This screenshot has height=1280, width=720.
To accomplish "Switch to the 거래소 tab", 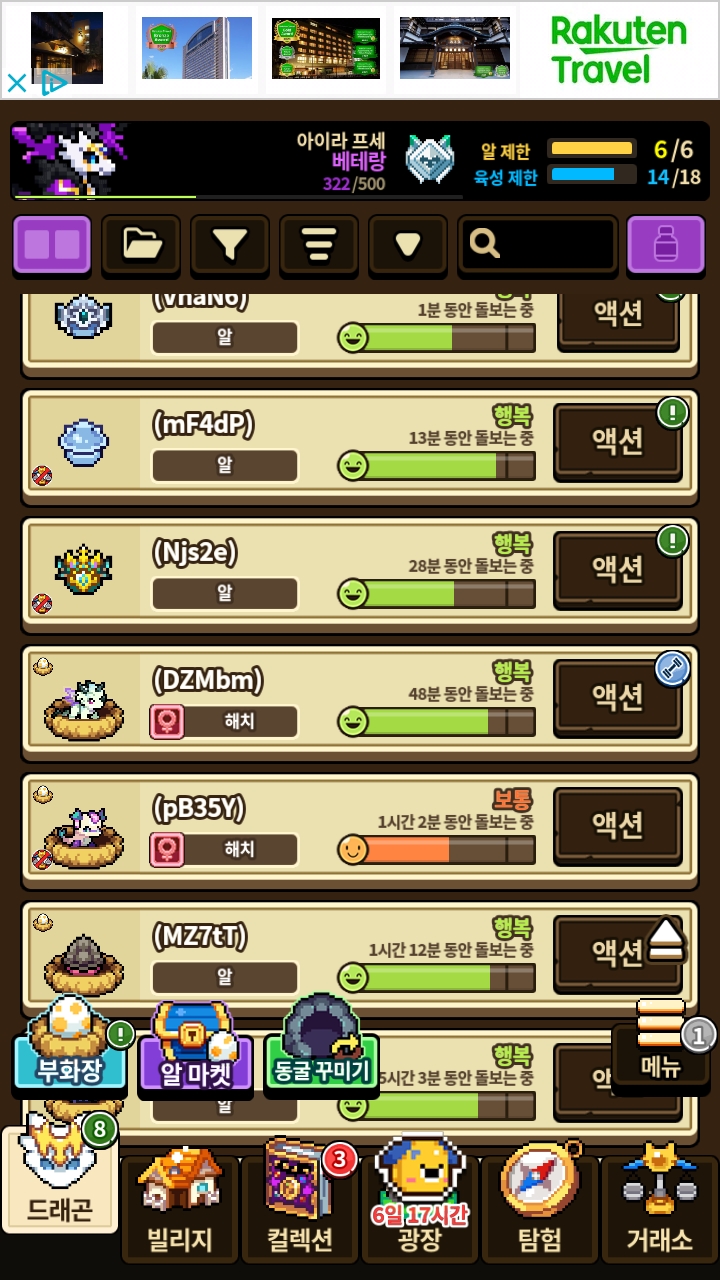I will coord(660,1208).
